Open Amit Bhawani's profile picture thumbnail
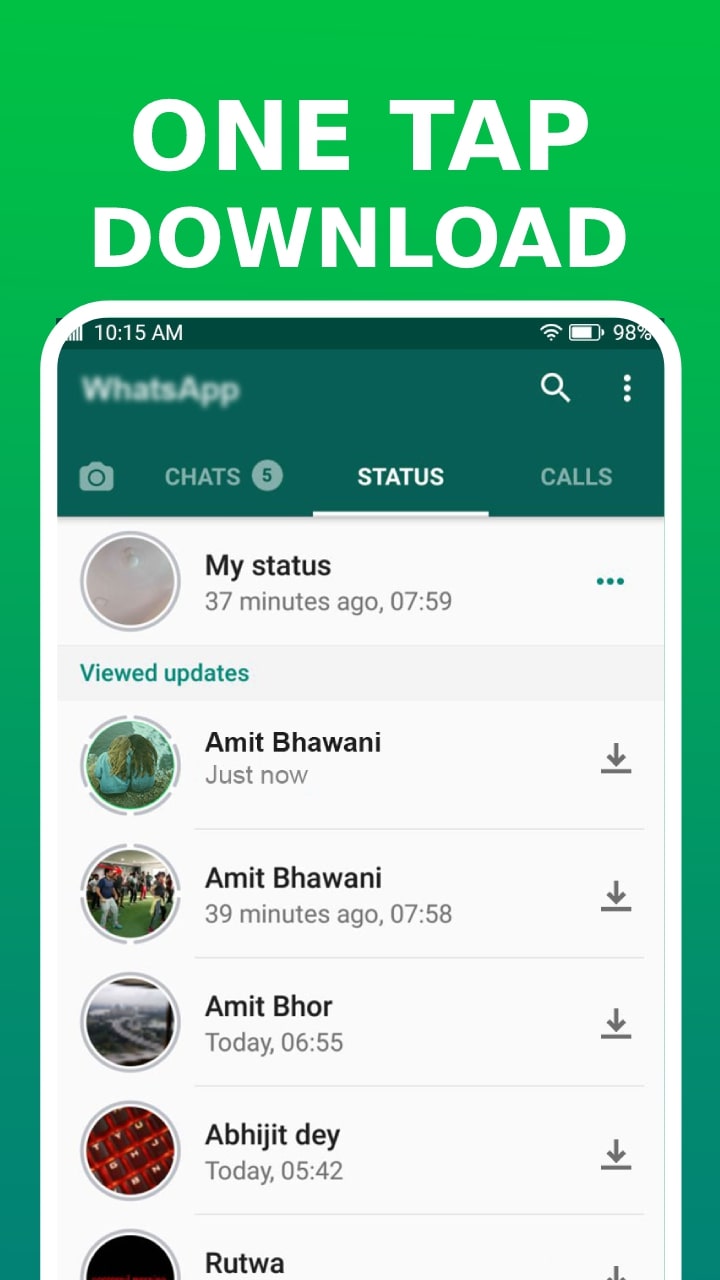720x1280 pixels. (130, 764)
